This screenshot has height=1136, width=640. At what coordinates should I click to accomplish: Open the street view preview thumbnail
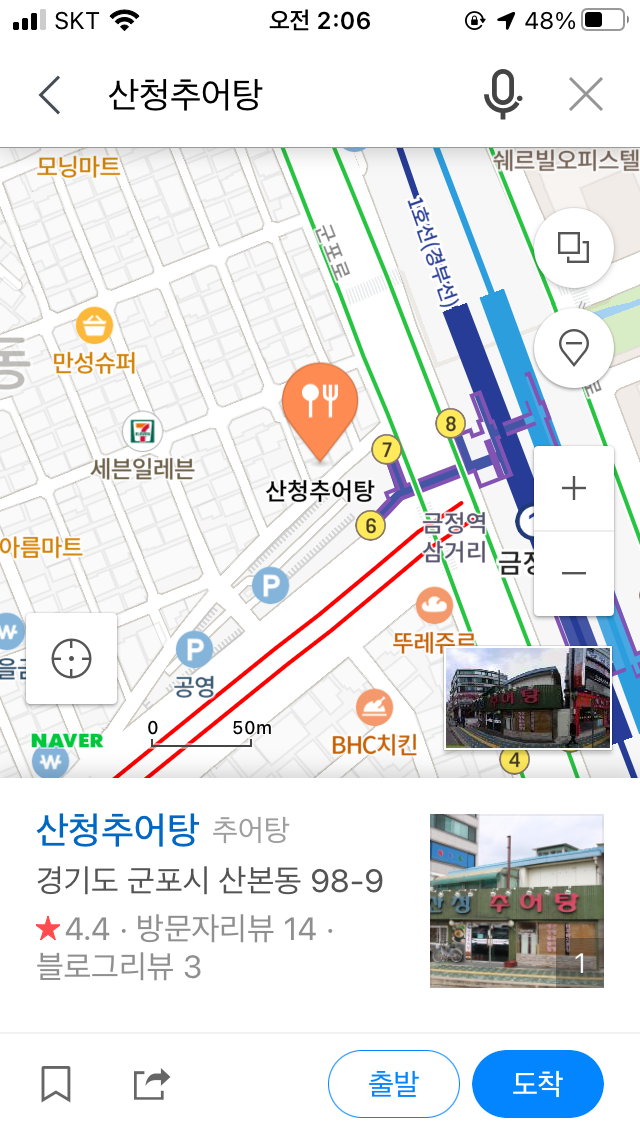coord(528,698)
